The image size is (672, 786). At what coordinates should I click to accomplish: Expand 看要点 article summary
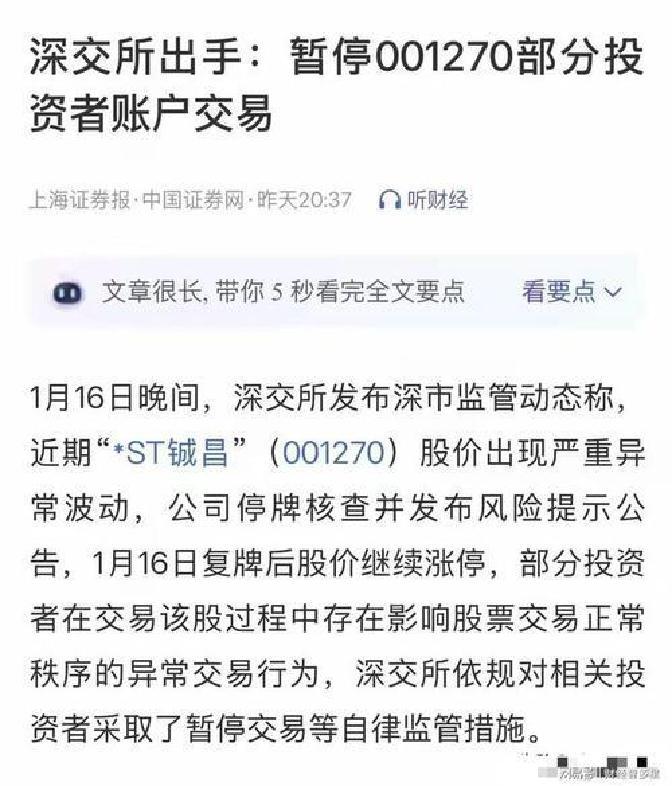(571, 292)
